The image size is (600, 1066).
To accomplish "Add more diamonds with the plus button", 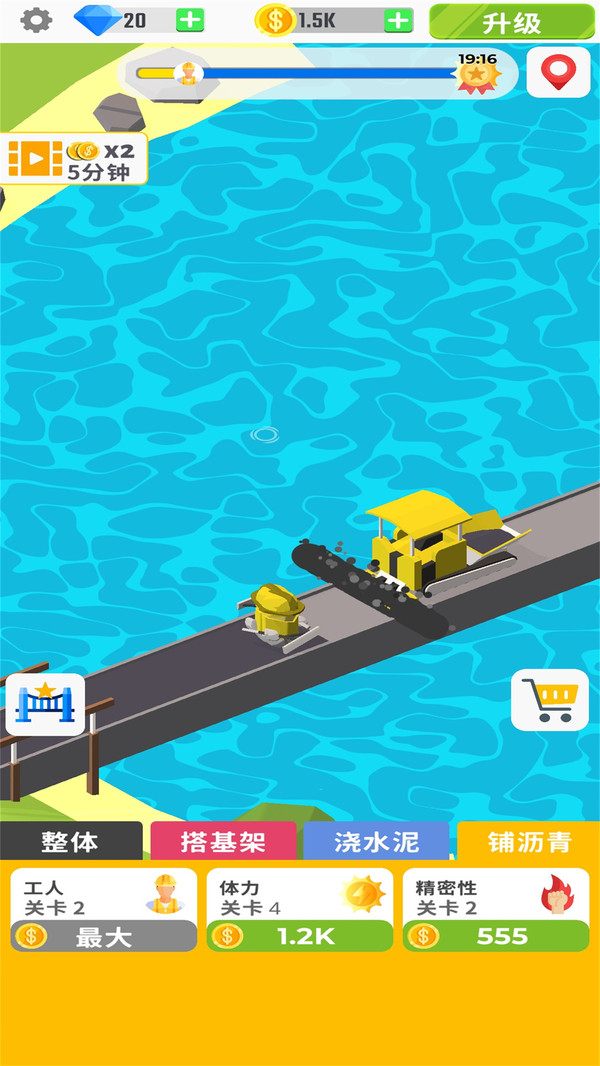I will pyautogui.click(x=189, y=20).
